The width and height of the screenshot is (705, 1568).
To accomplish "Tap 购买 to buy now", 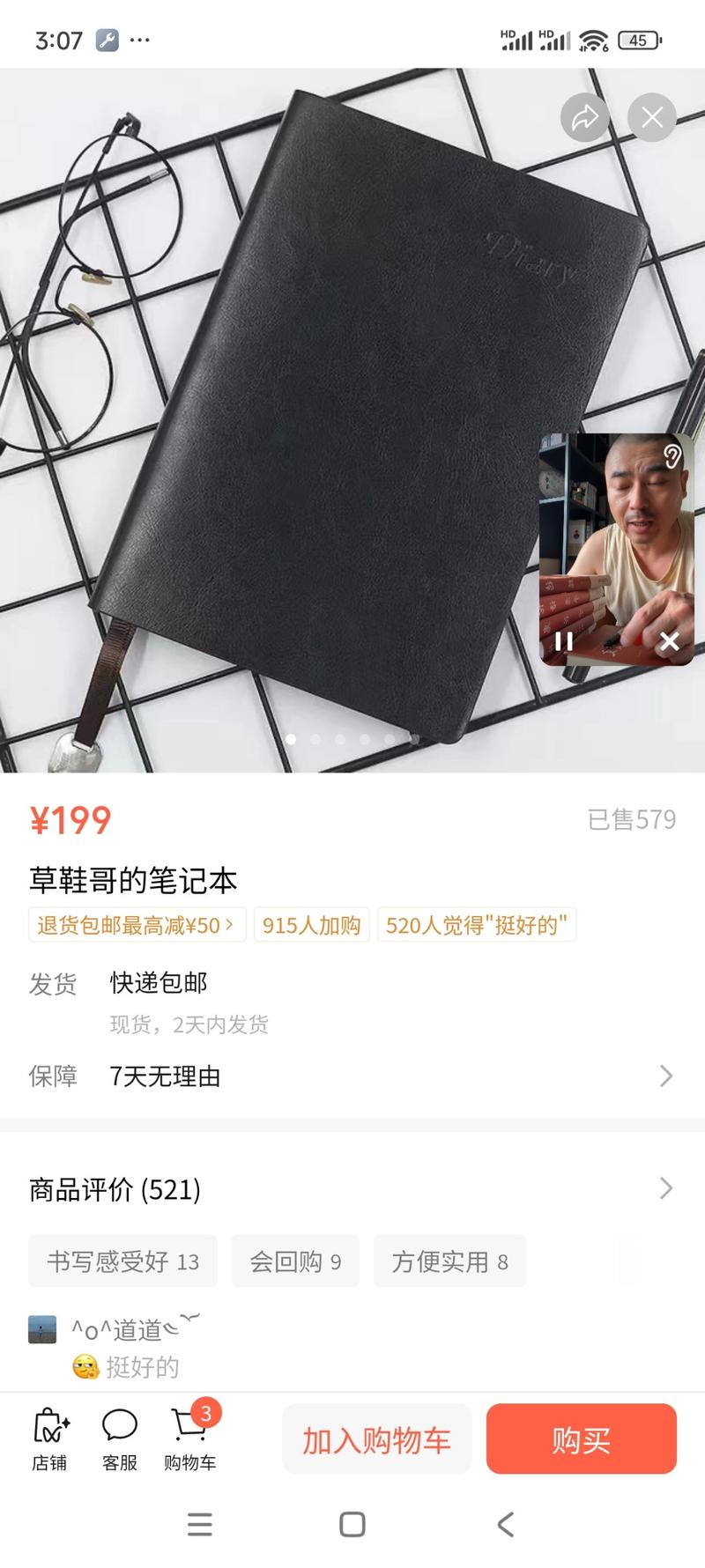I will tap(581, 1440).
